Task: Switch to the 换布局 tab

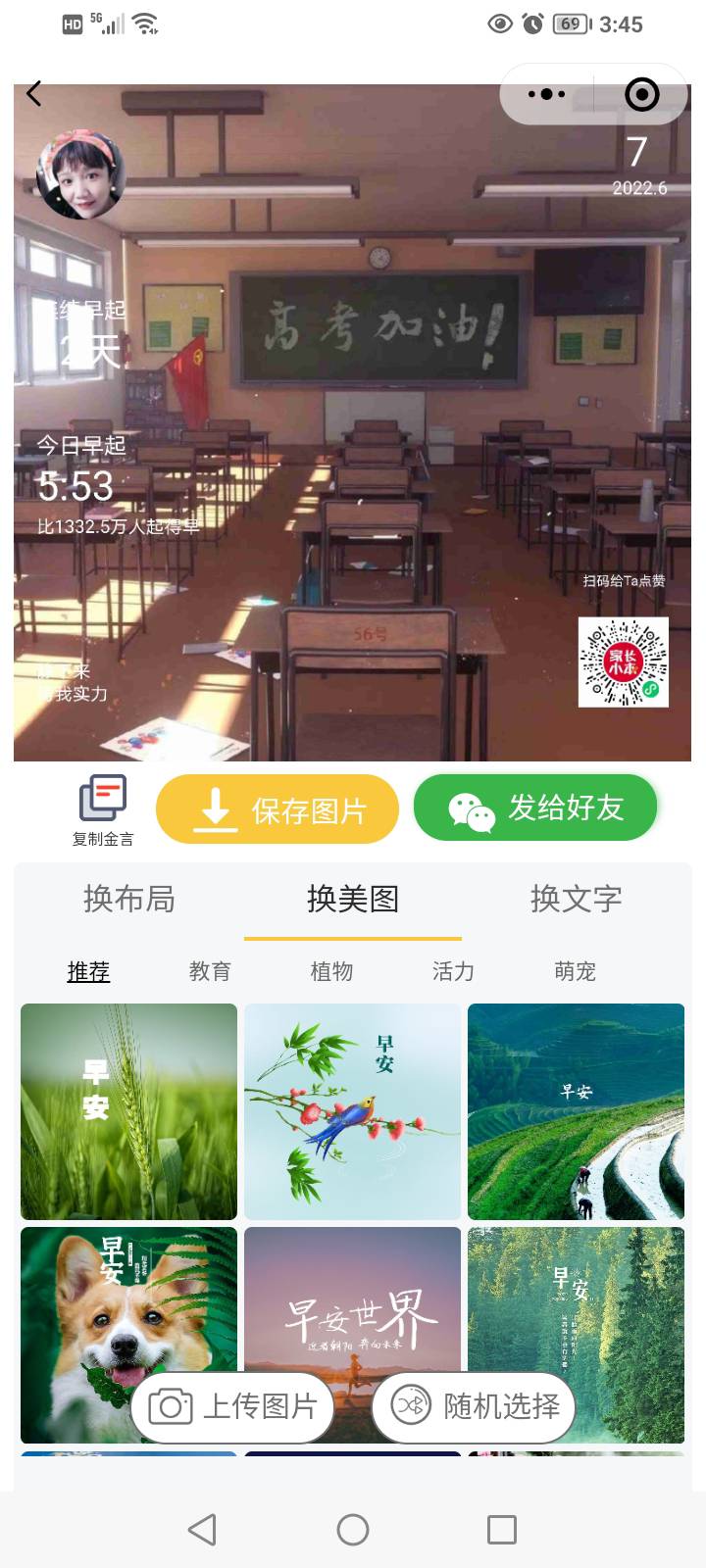Action: coord(127,899)
